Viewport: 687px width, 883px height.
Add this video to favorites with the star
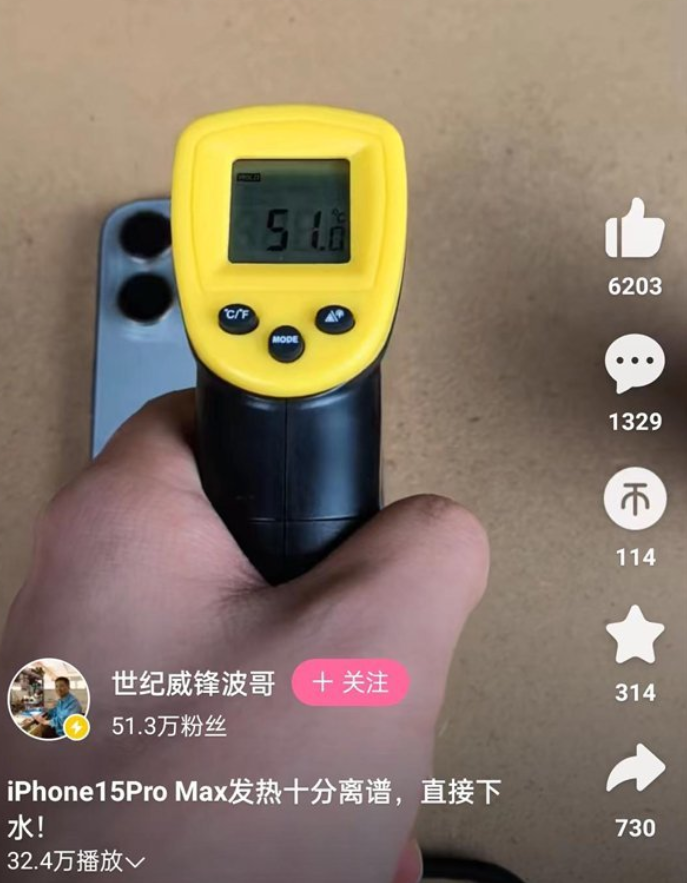pos(635,635)
